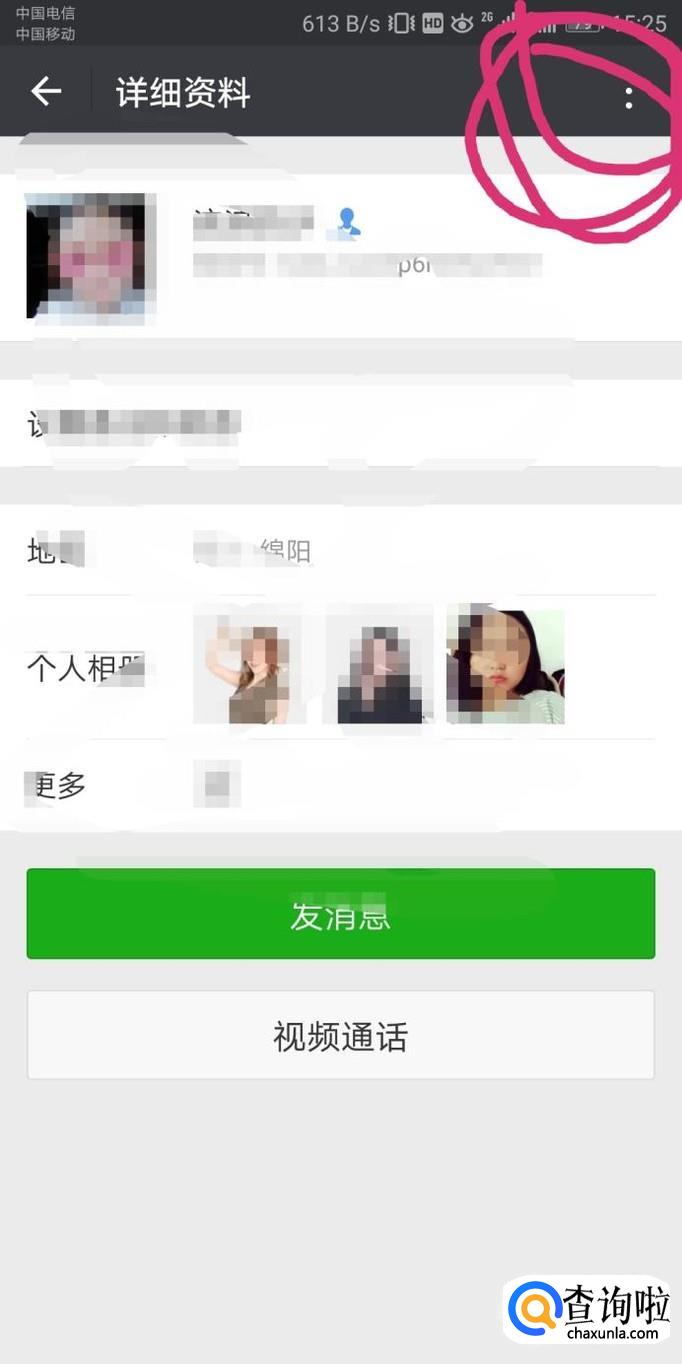682x1364 pixels.
Task: Go back using the arrow icon
Action: point(46,92)
